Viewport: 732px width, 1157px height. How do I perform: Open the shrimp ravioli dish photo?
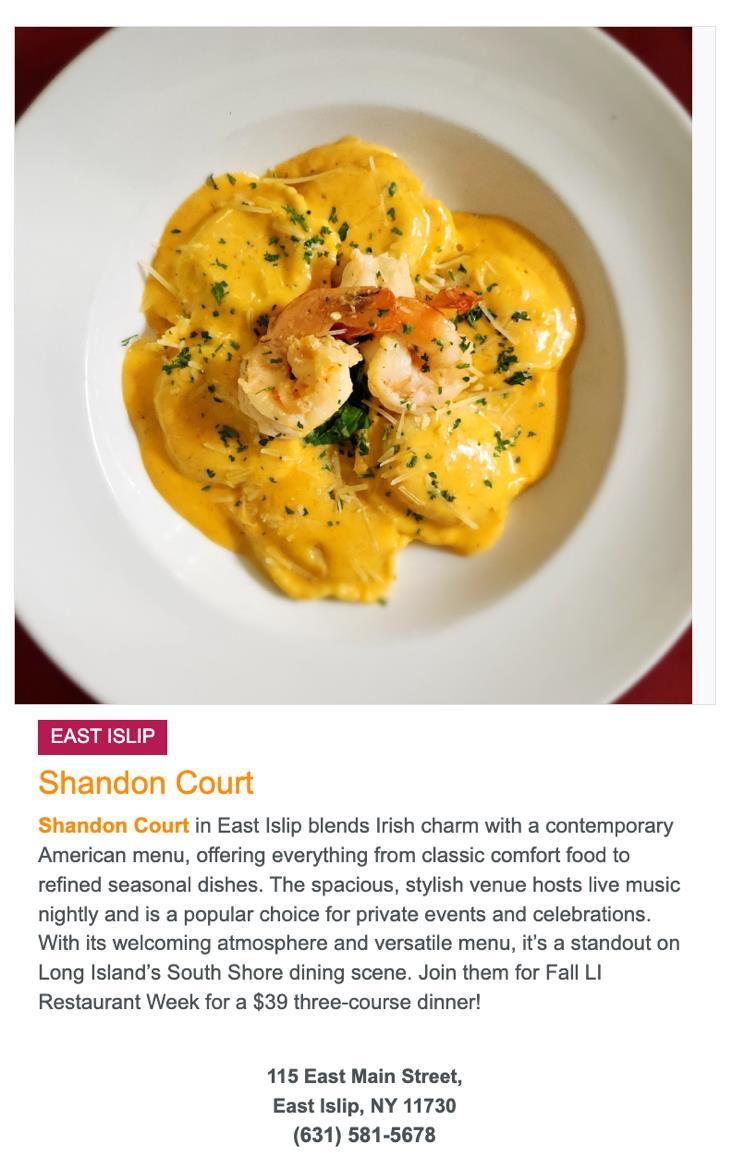tap(353, 365)
